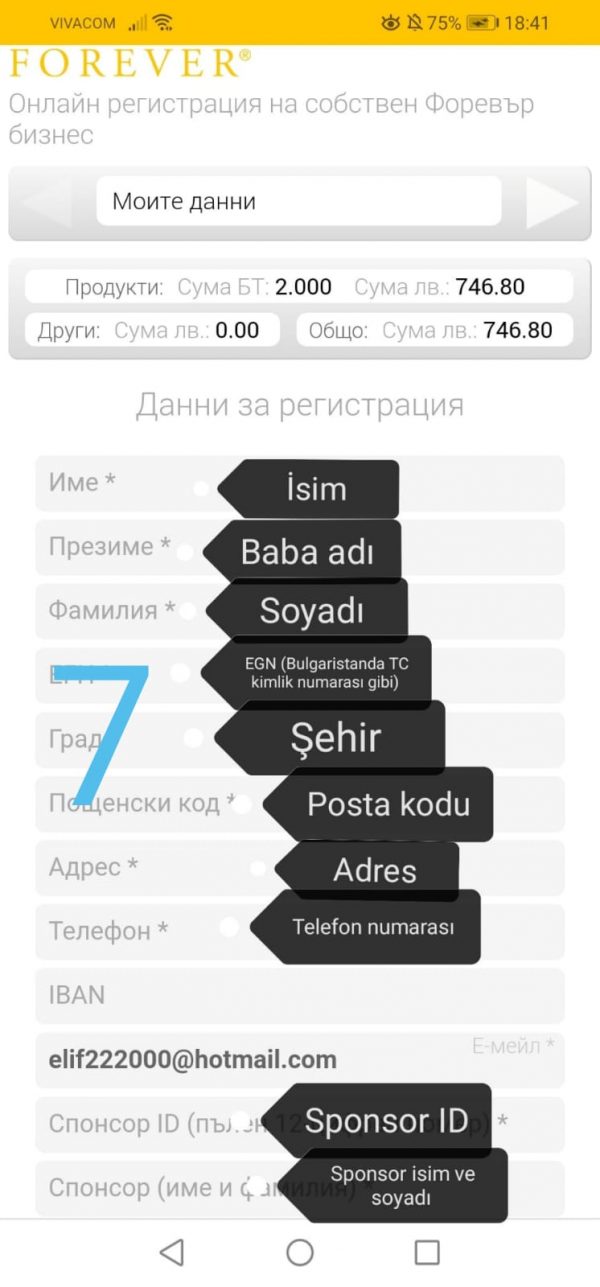Go to the home screen
Image resolution: width=600 pixels, height=1287 pixels.
click(x=300, y=1252)
